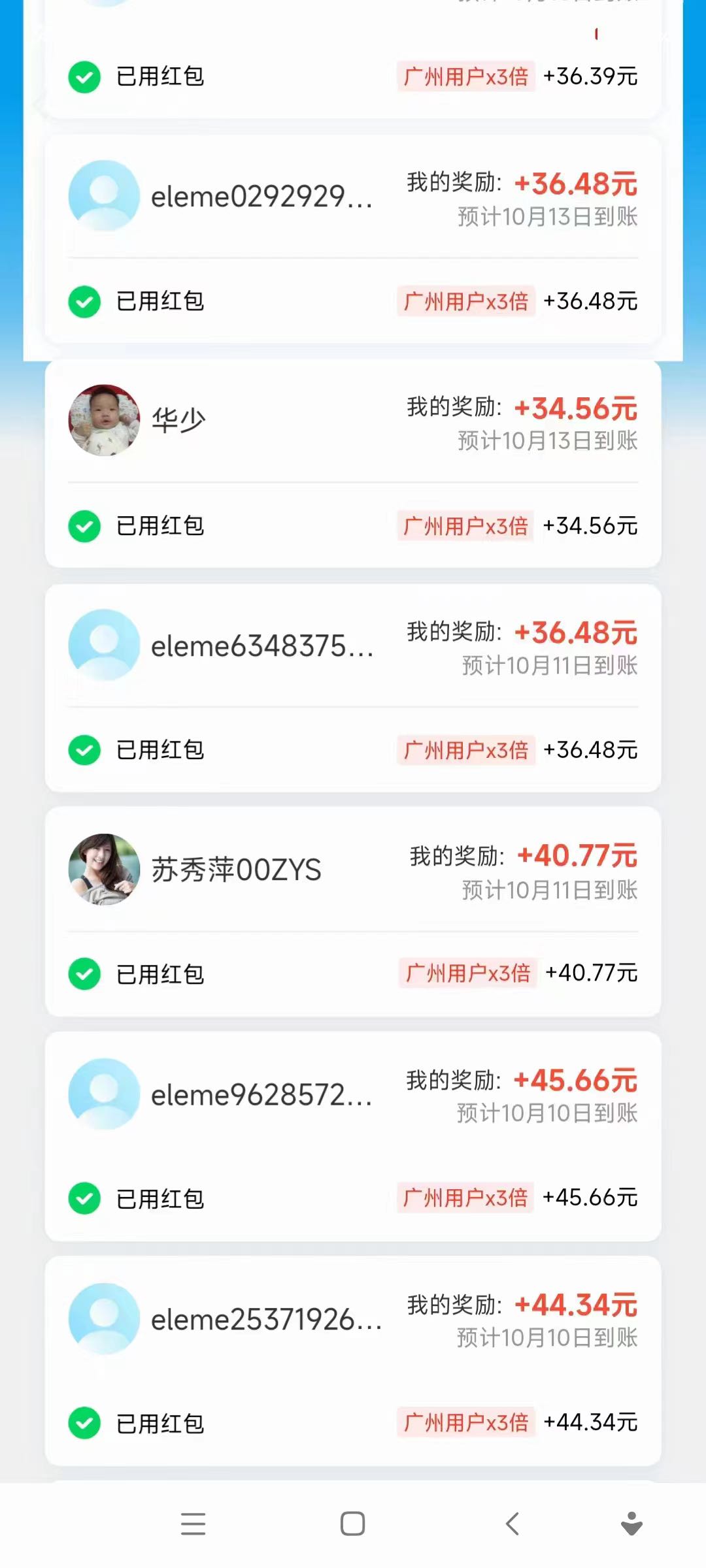View the eleme9628572 reward card
This screenshot has height=1568, width=706.
(261, 1095)
